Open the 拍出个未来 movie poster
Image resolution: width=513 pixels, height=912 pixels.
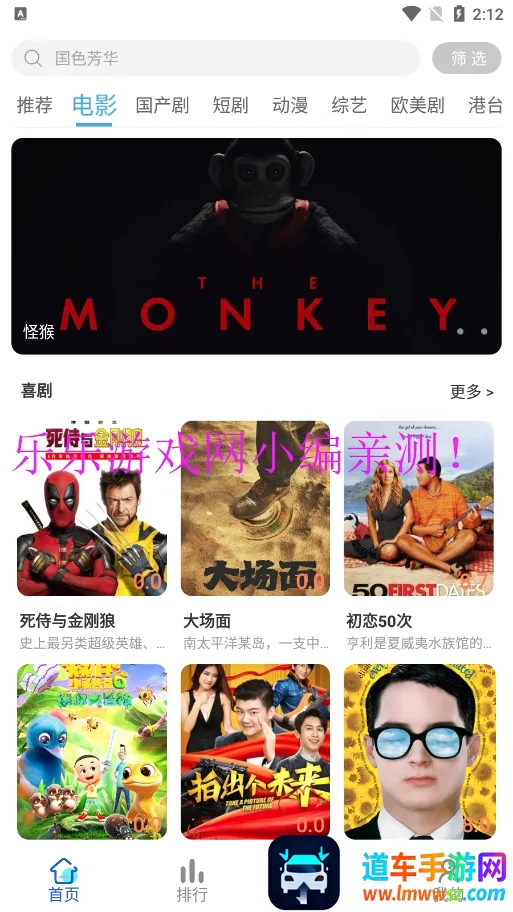[255, 751]
